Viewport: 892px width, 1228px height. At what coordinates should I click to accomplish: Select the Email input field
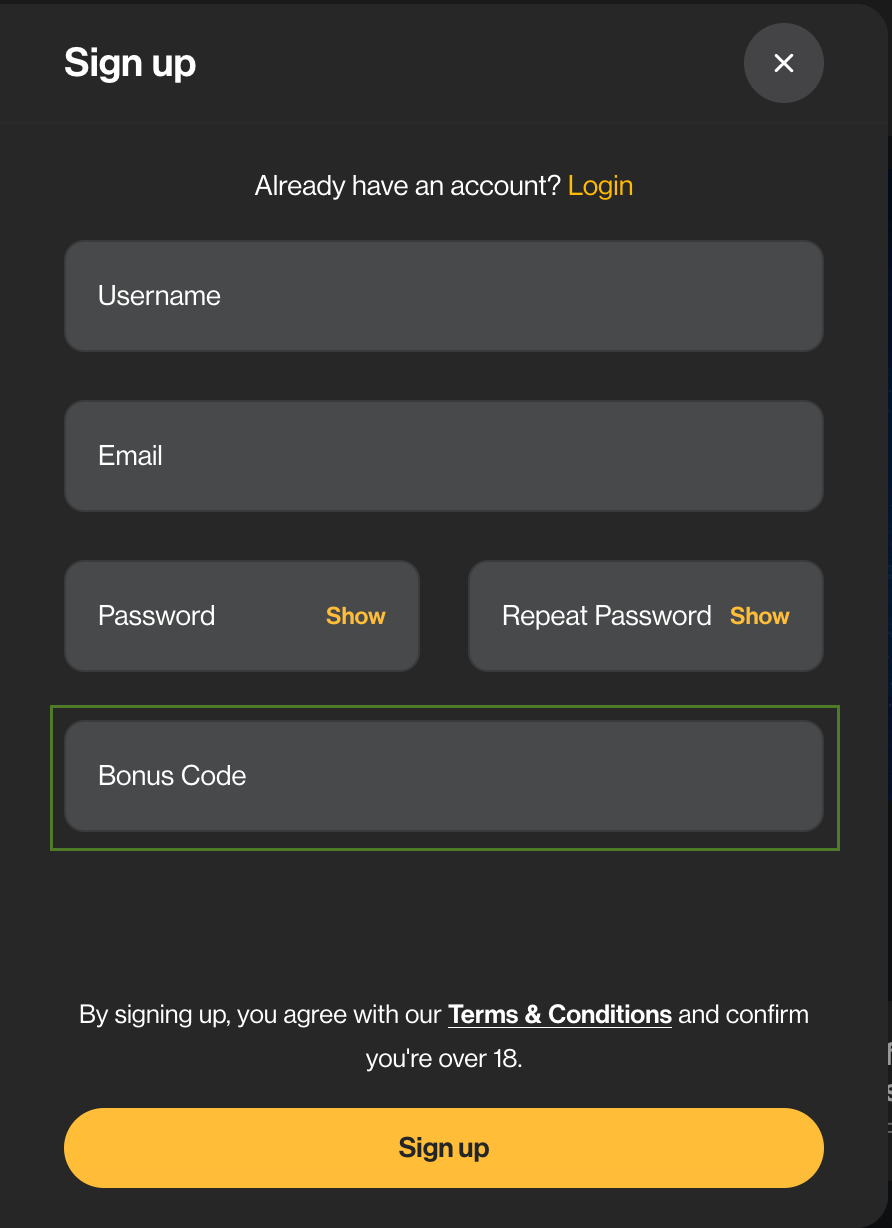pyautogui.click(x=444, y=456)
